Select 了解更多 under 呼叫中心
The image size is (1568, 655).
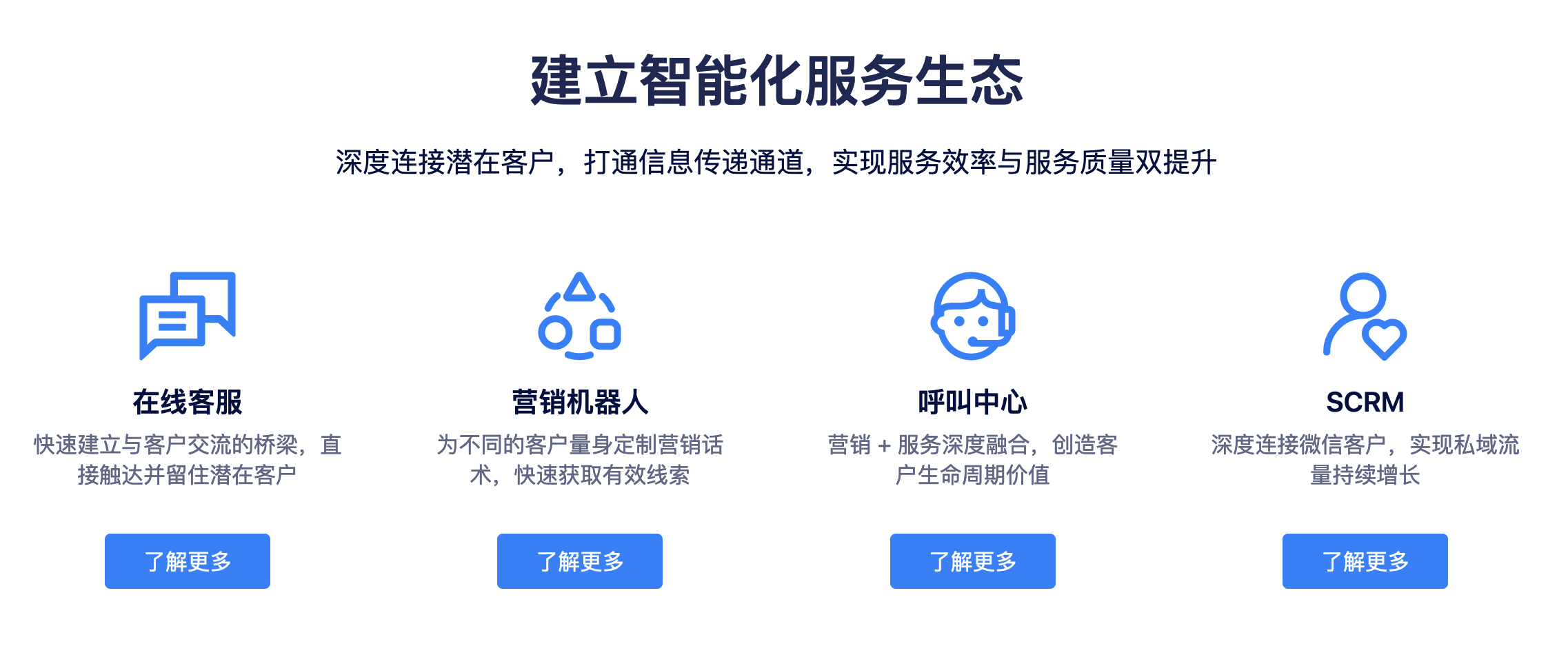tap(972, 561)
